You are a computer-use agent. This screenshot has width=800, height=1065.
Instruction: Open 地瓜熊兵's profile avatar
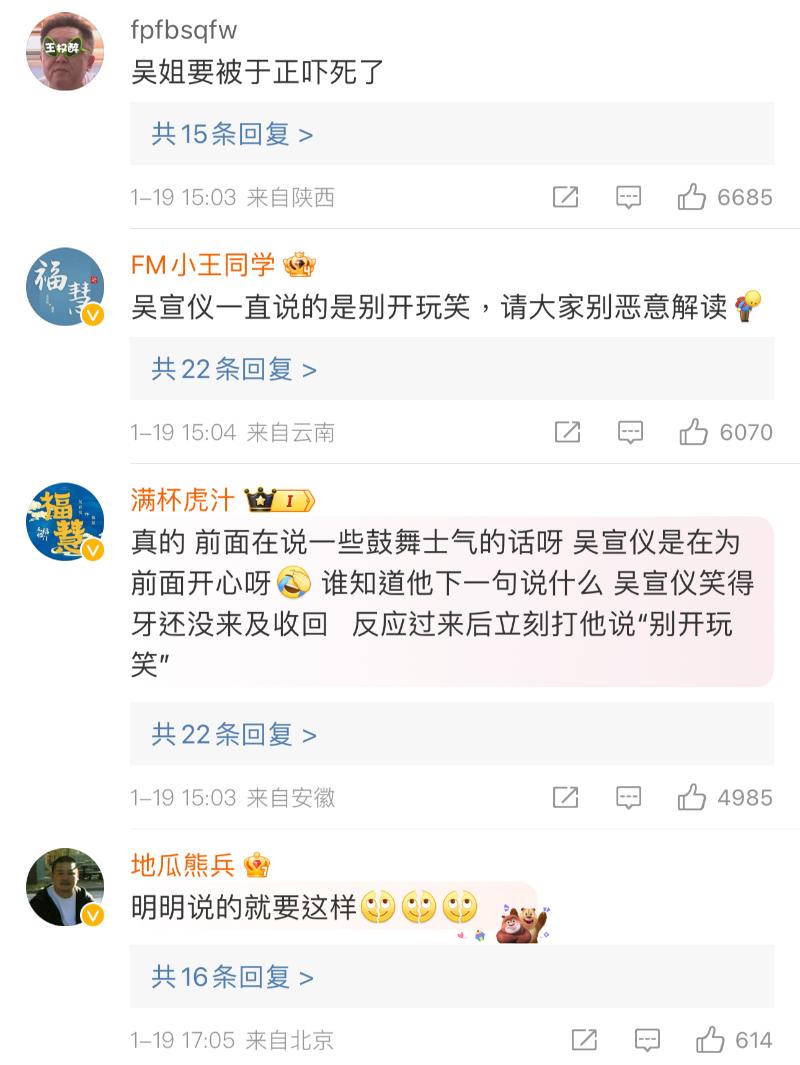[x=65, y=887]
